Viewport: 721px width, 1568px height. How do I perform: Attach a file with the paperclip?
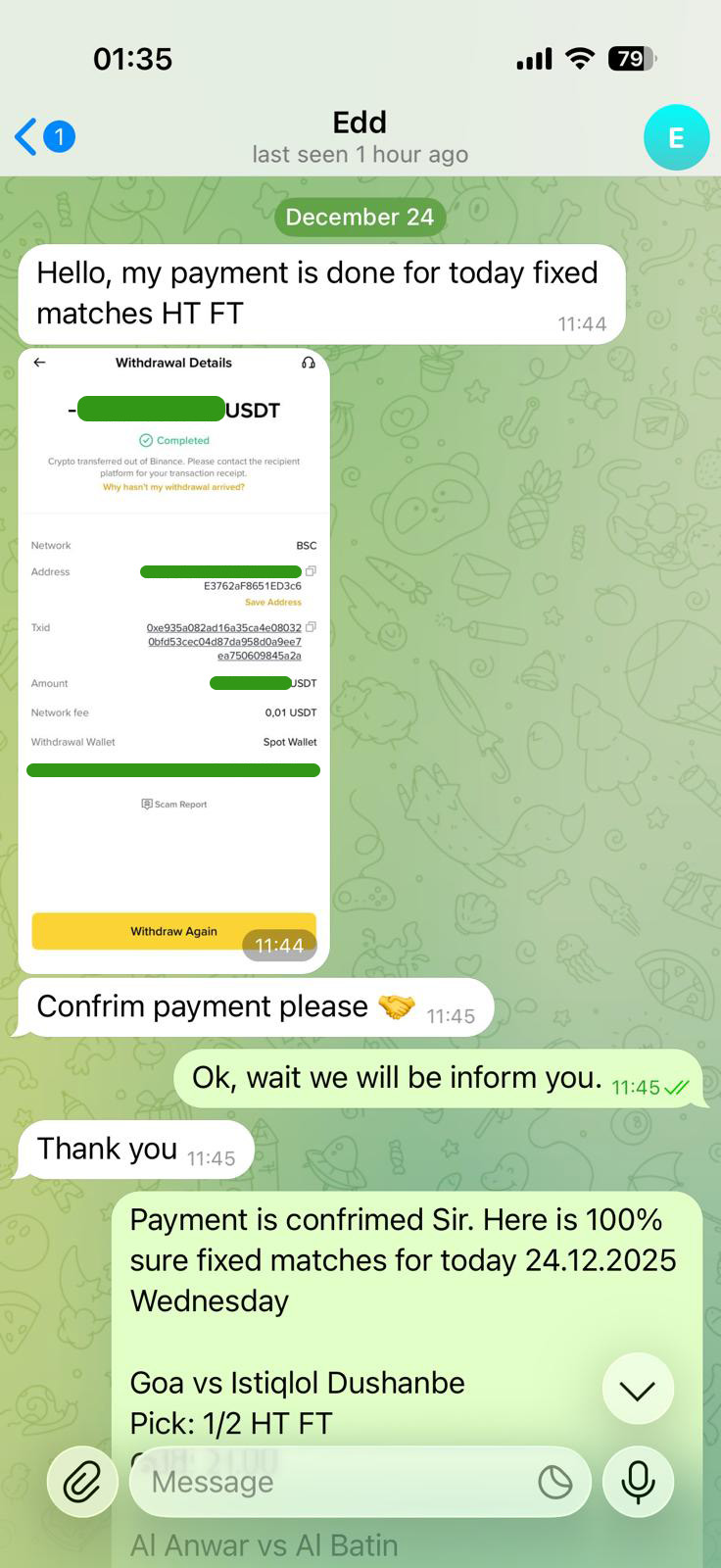tap(82, 1482)
